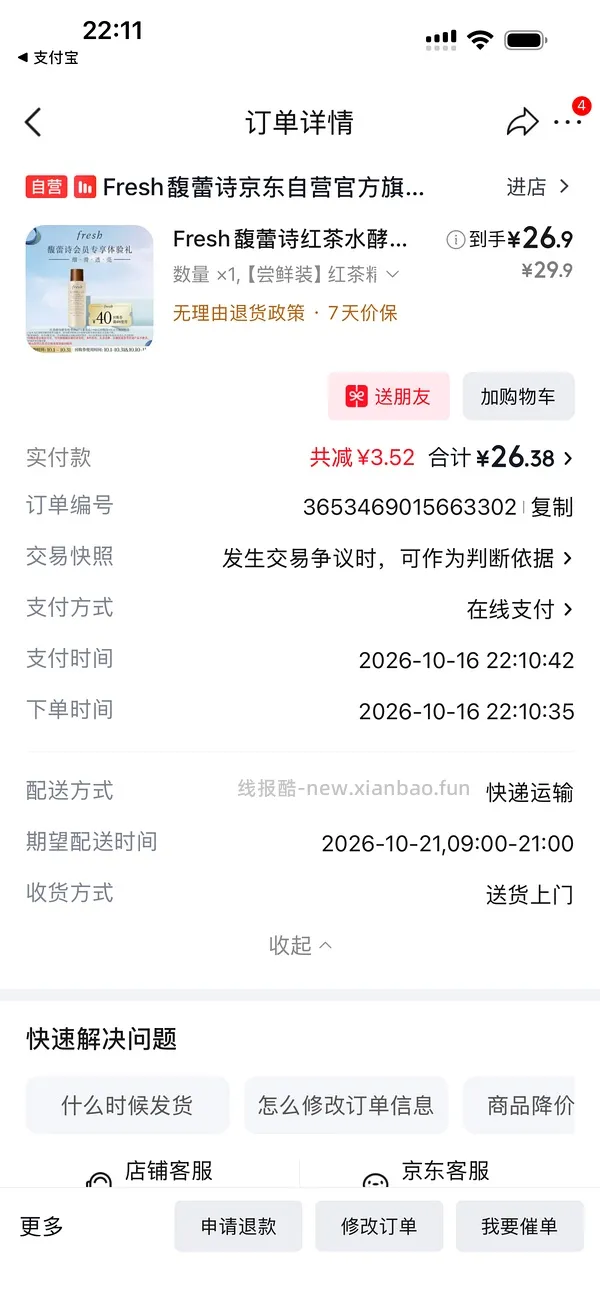Enter the Fresh store via 进店

point(538,187)
